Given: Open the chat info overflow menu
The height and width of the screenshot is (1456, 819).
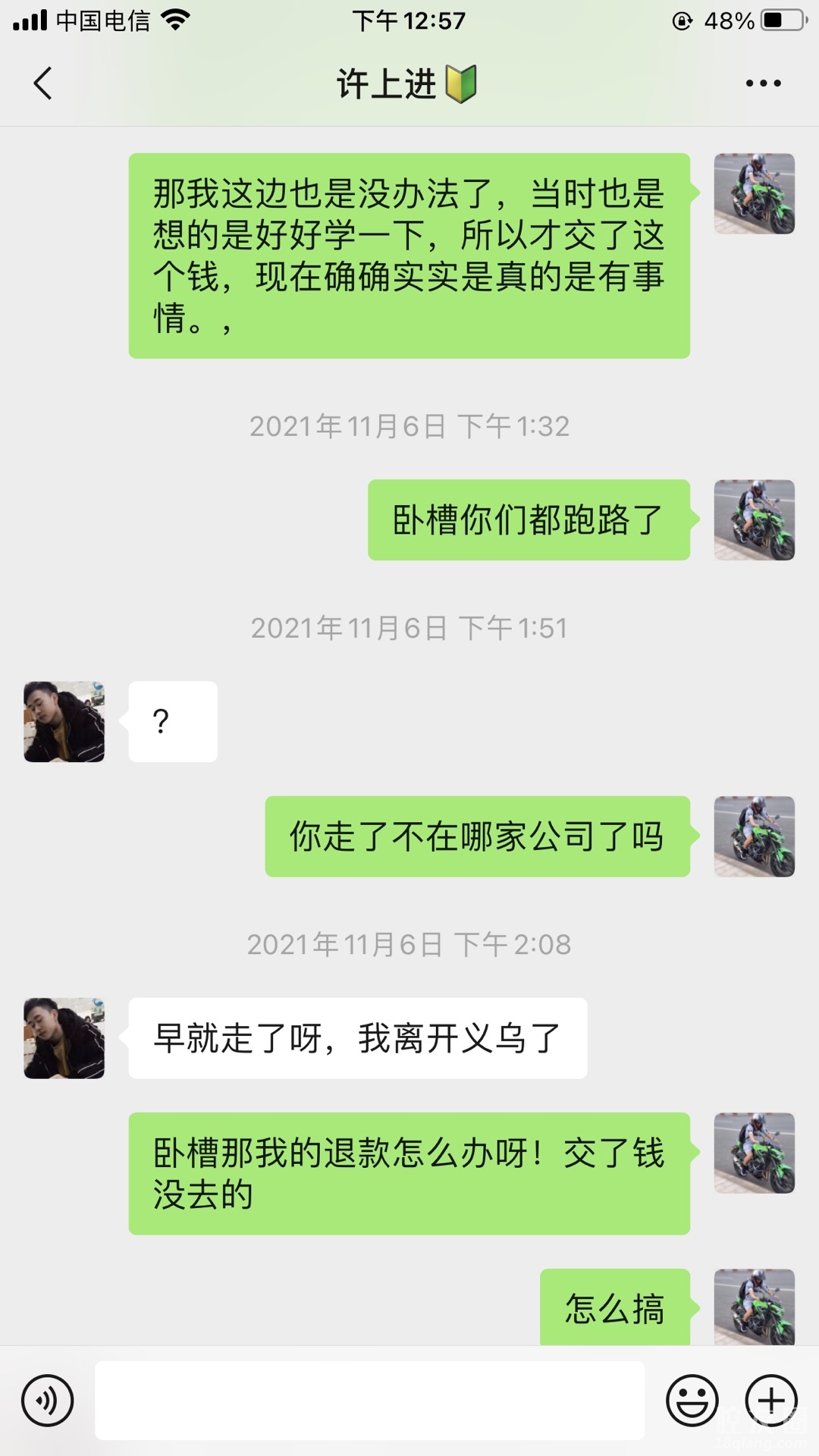Looking at the screenshot, I should pos(763,83).
